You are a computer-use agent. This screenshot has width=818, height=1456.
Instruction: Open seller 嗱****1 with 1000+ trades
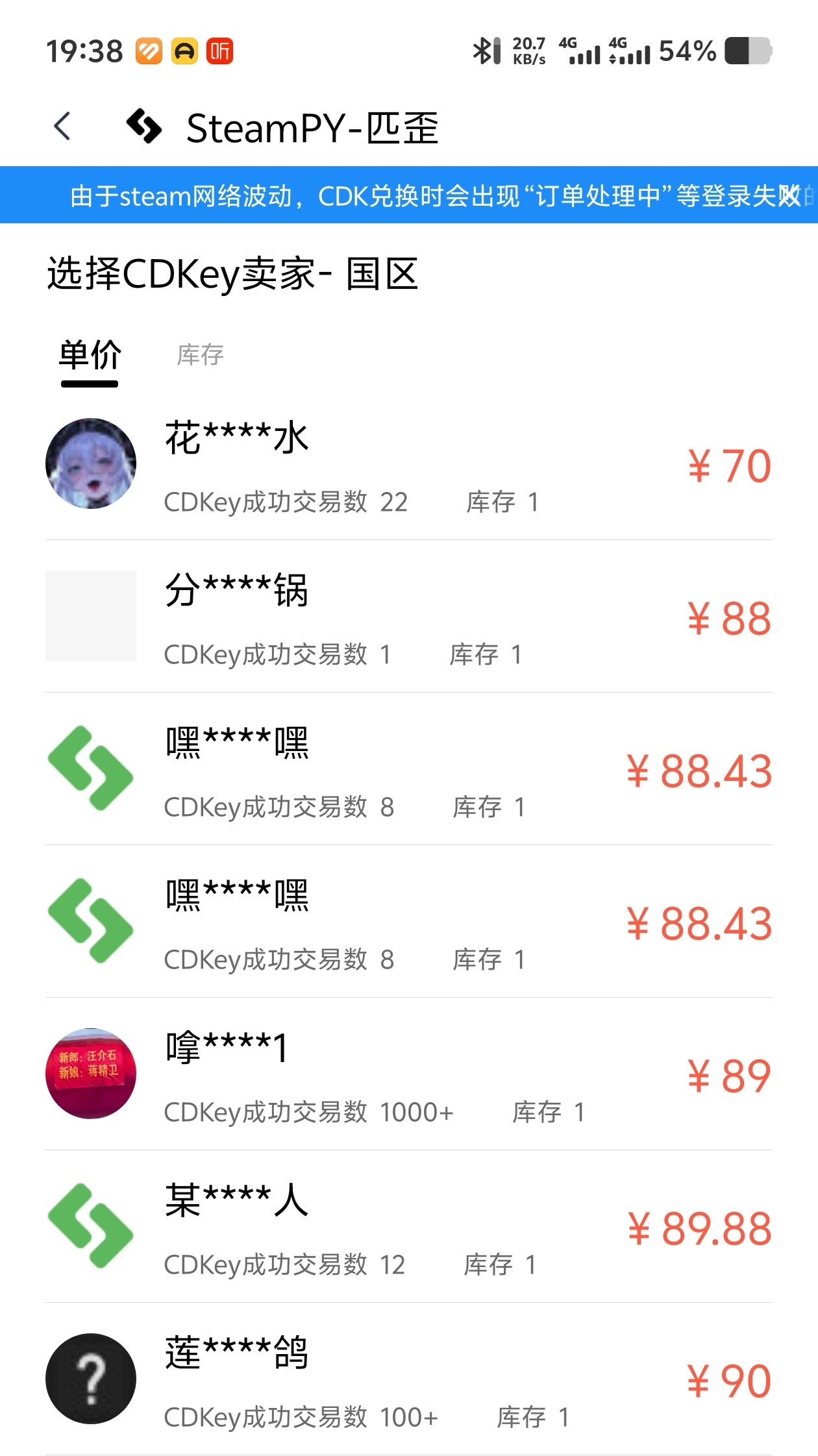tap(409, 1075)
